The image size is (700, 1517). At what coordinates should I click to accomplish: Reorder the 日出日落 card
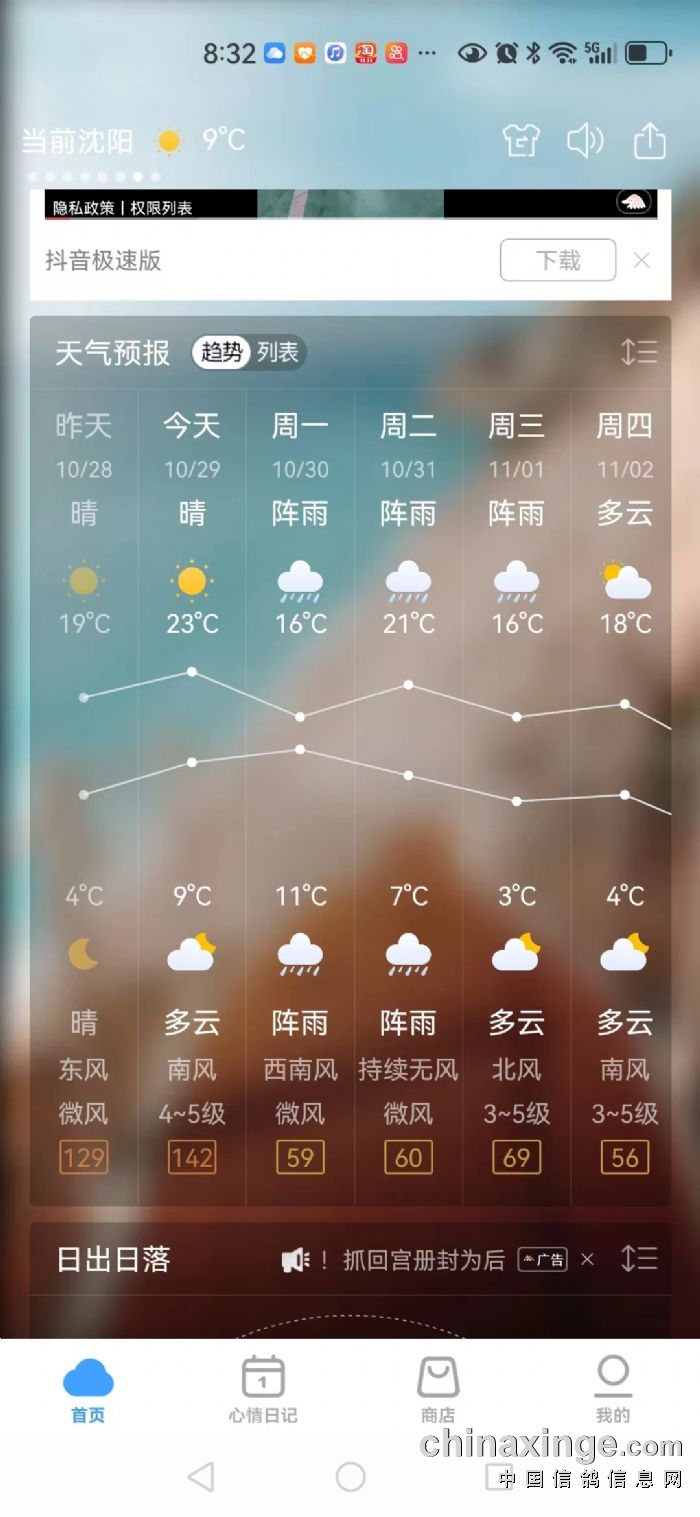pyautogui.click(x=639, y=1259)
